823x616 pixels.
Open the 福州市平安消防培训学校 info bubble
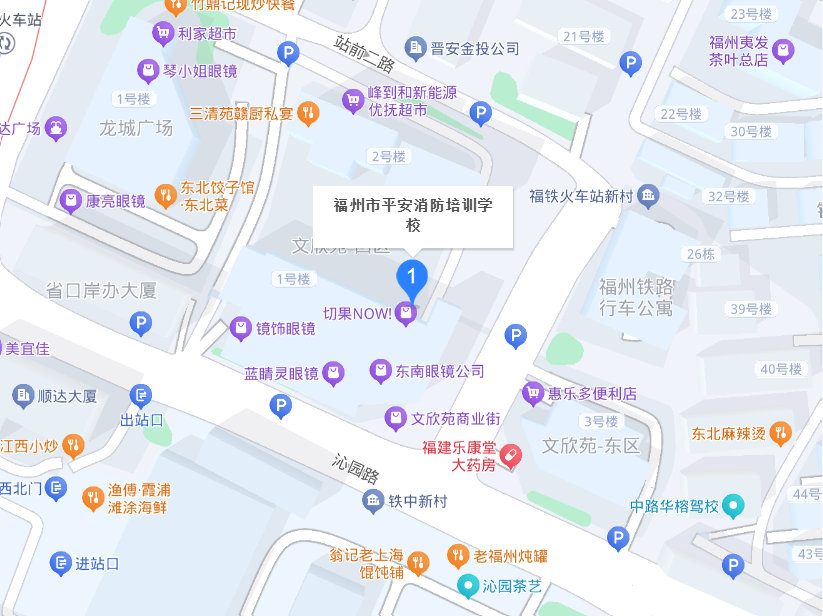(x=413, y=216)
